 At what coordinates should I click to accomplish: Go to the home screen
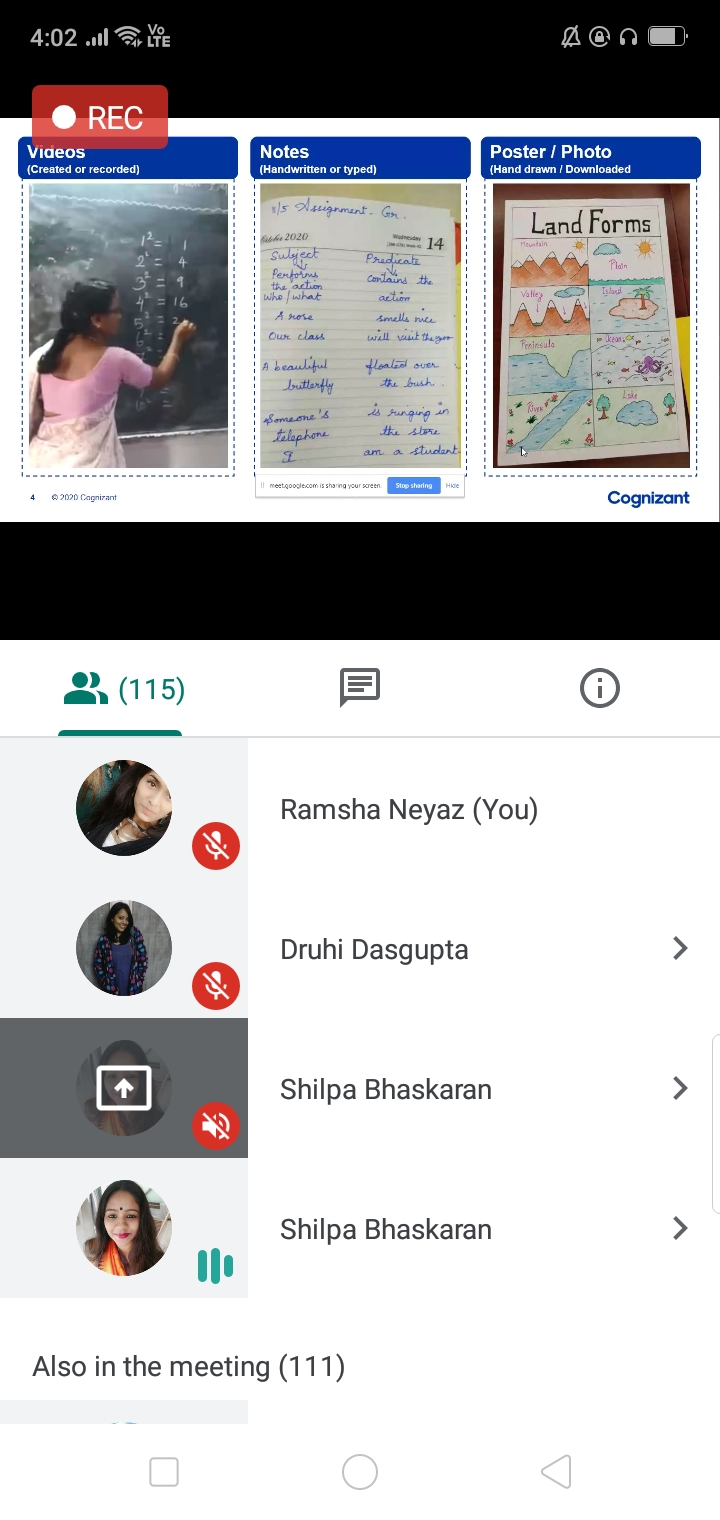pyautogui.click(x=360, y=1472)
